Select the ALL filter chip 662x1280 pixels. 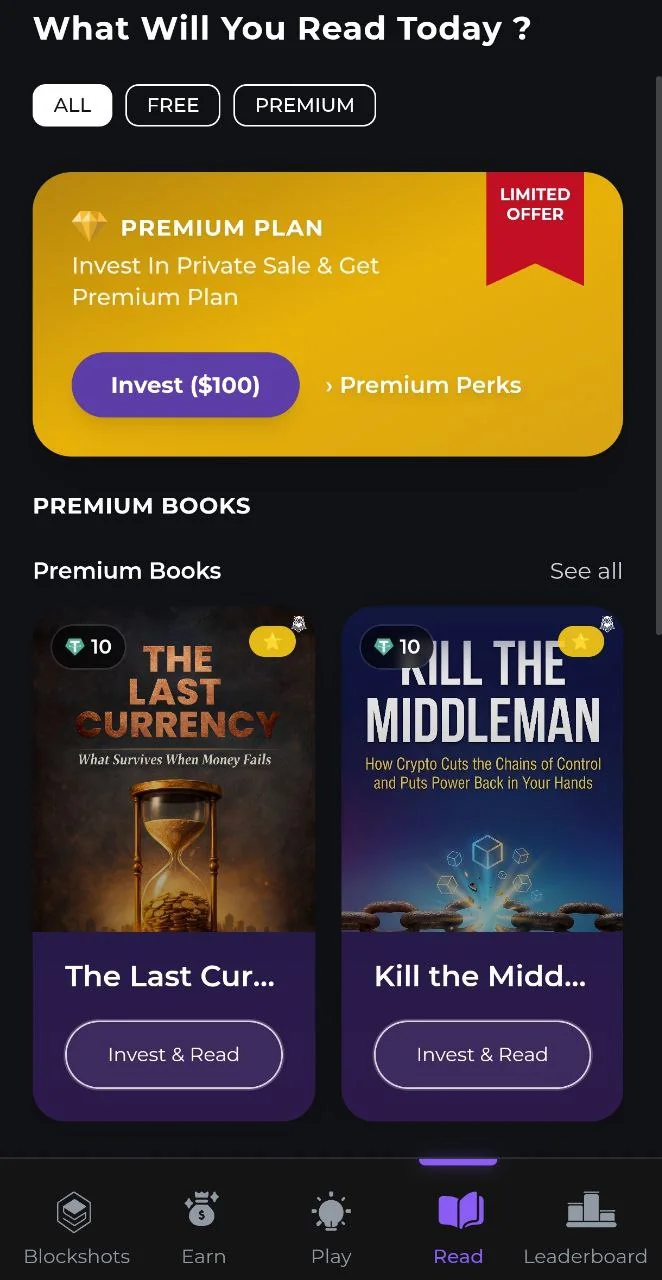click(x=72, y=105)
